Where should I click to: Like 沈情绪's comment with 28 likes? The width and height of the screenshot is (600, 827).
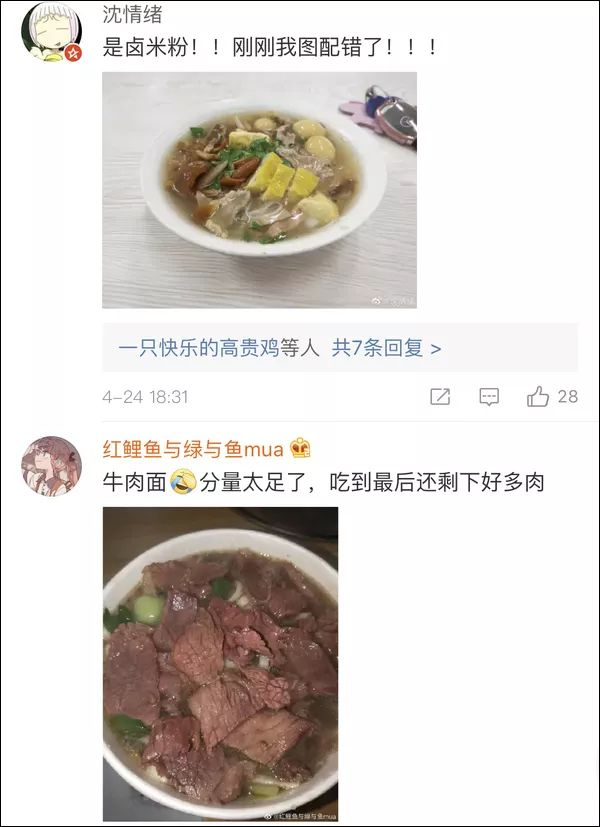tap(552, 397)
